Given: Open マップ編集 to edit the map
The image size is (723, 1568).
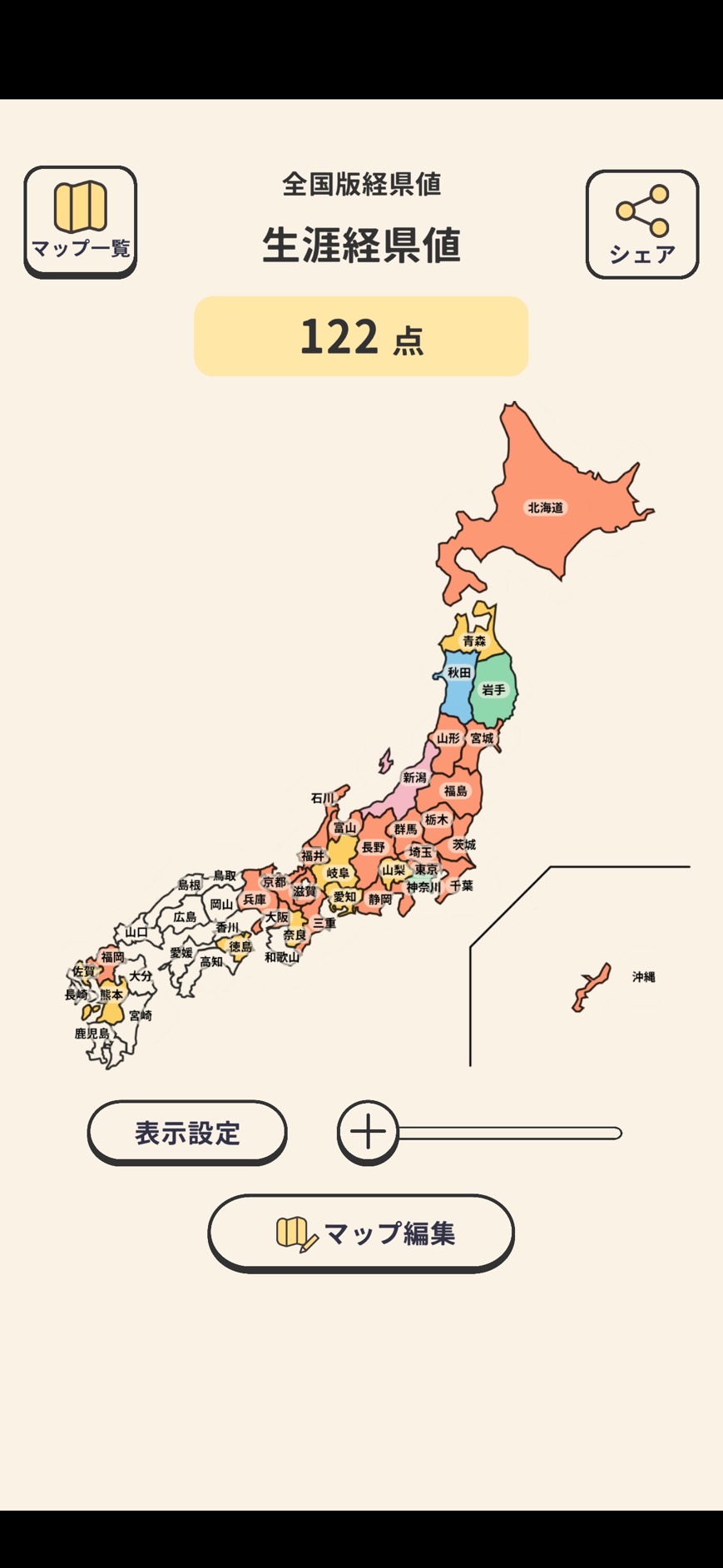Looking at the screenshot, I should [361, 1233].
